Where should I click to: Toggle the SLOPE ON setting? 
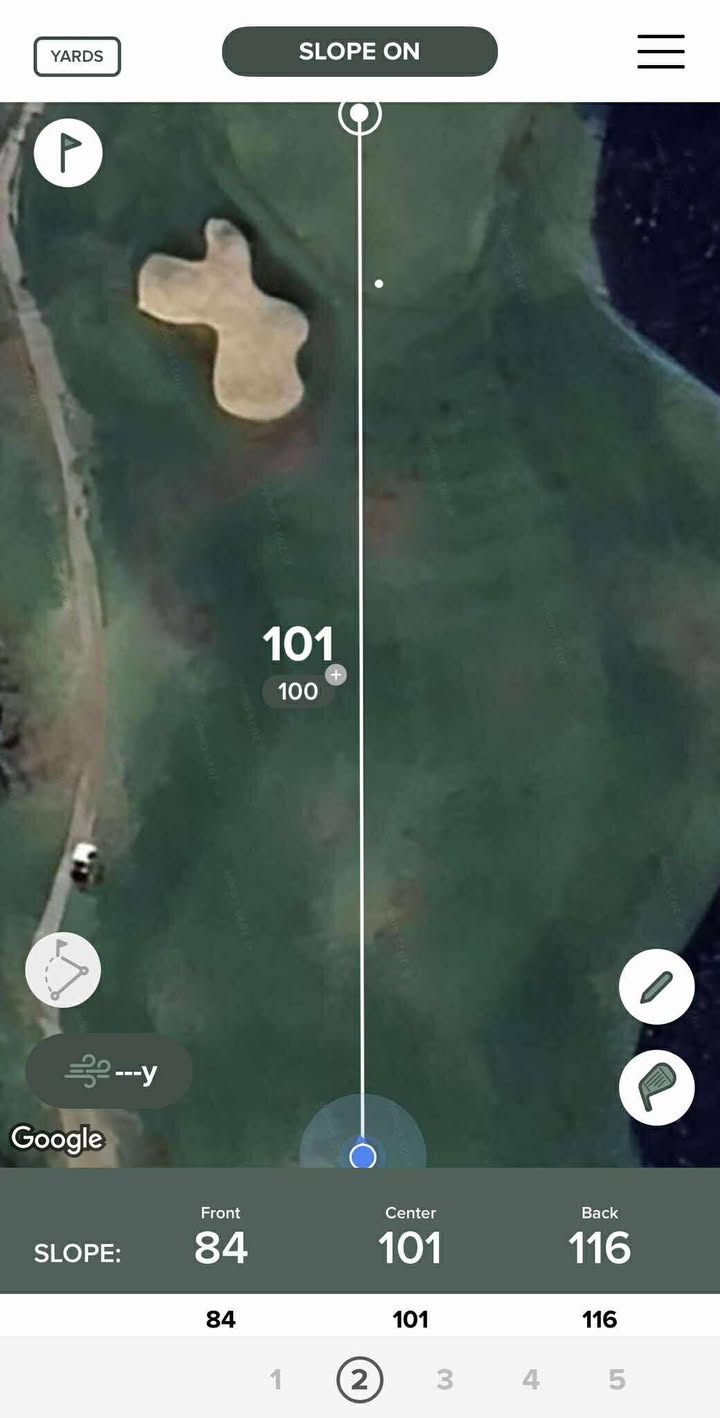pos(359,52)
